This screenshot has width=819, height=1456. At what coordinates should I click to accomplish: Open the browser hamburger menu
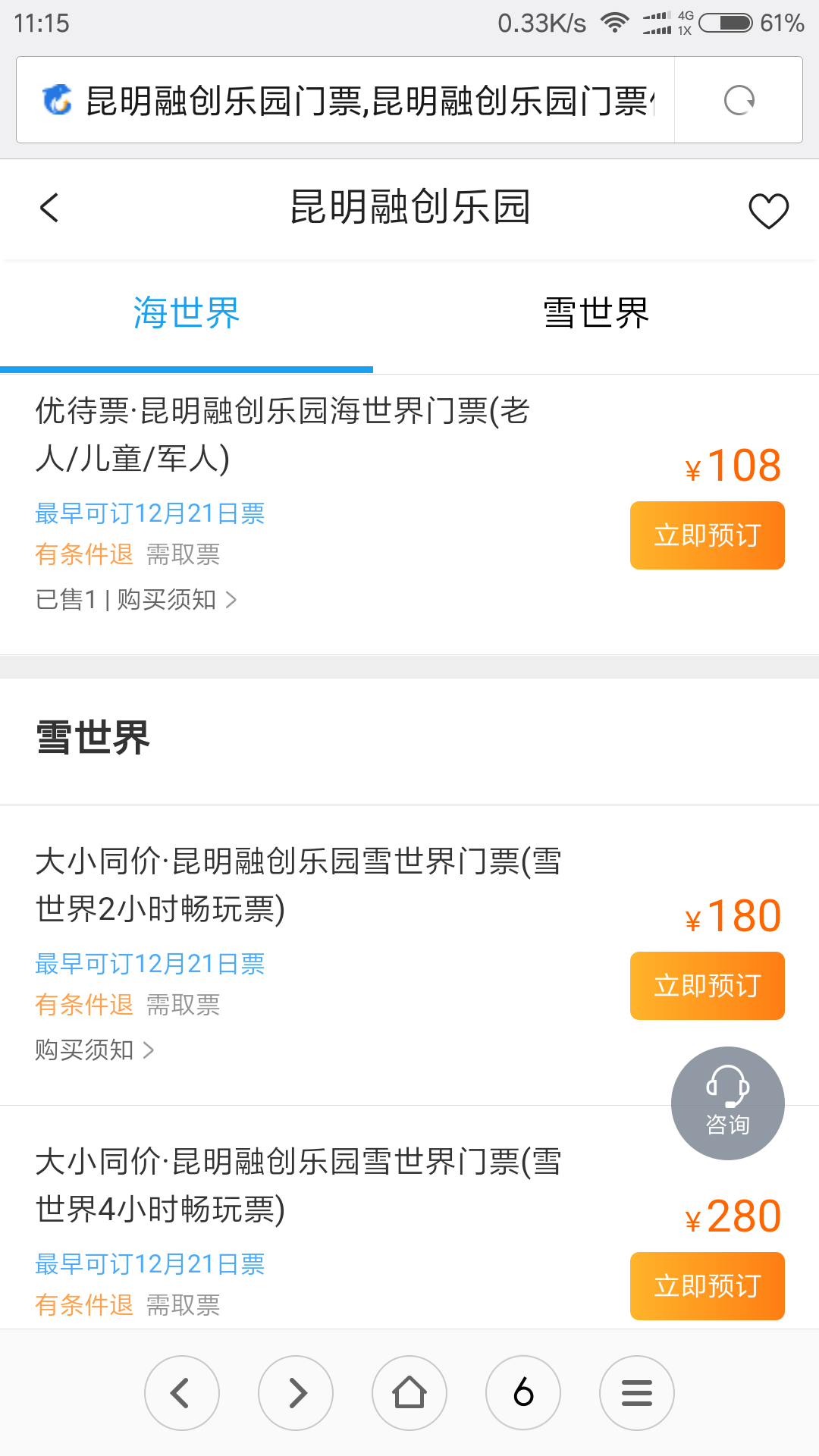coord(637,1393)
